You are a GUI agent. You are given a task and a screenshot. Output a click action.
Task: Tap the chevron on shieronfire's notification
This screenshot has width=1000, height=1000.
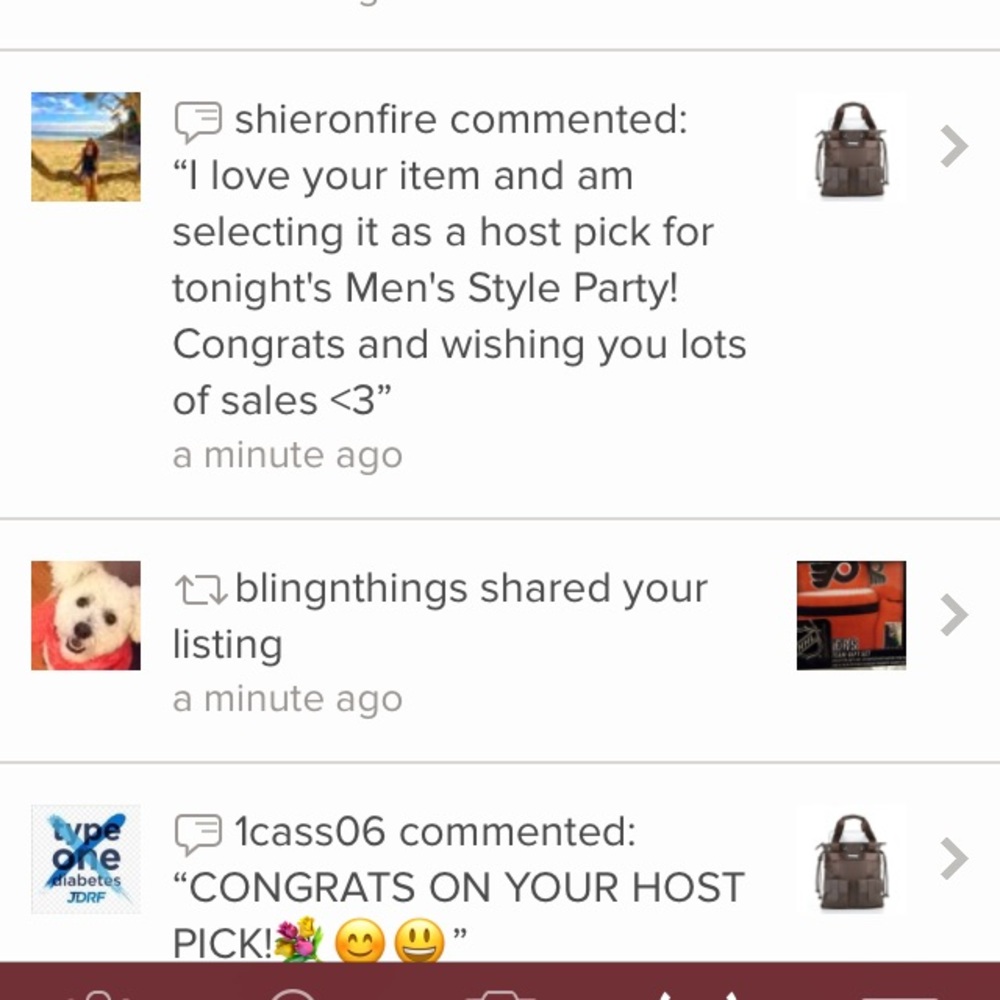(x=955, y=147)
